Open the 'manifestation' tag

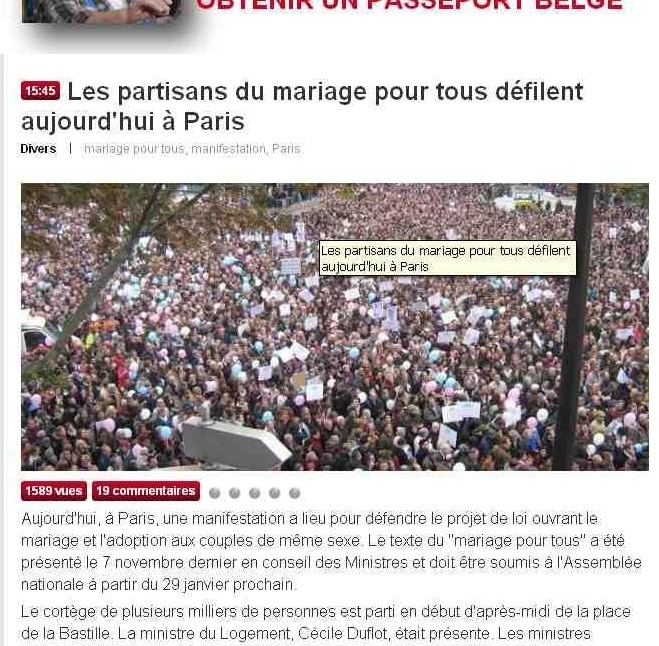coord(228,149)
